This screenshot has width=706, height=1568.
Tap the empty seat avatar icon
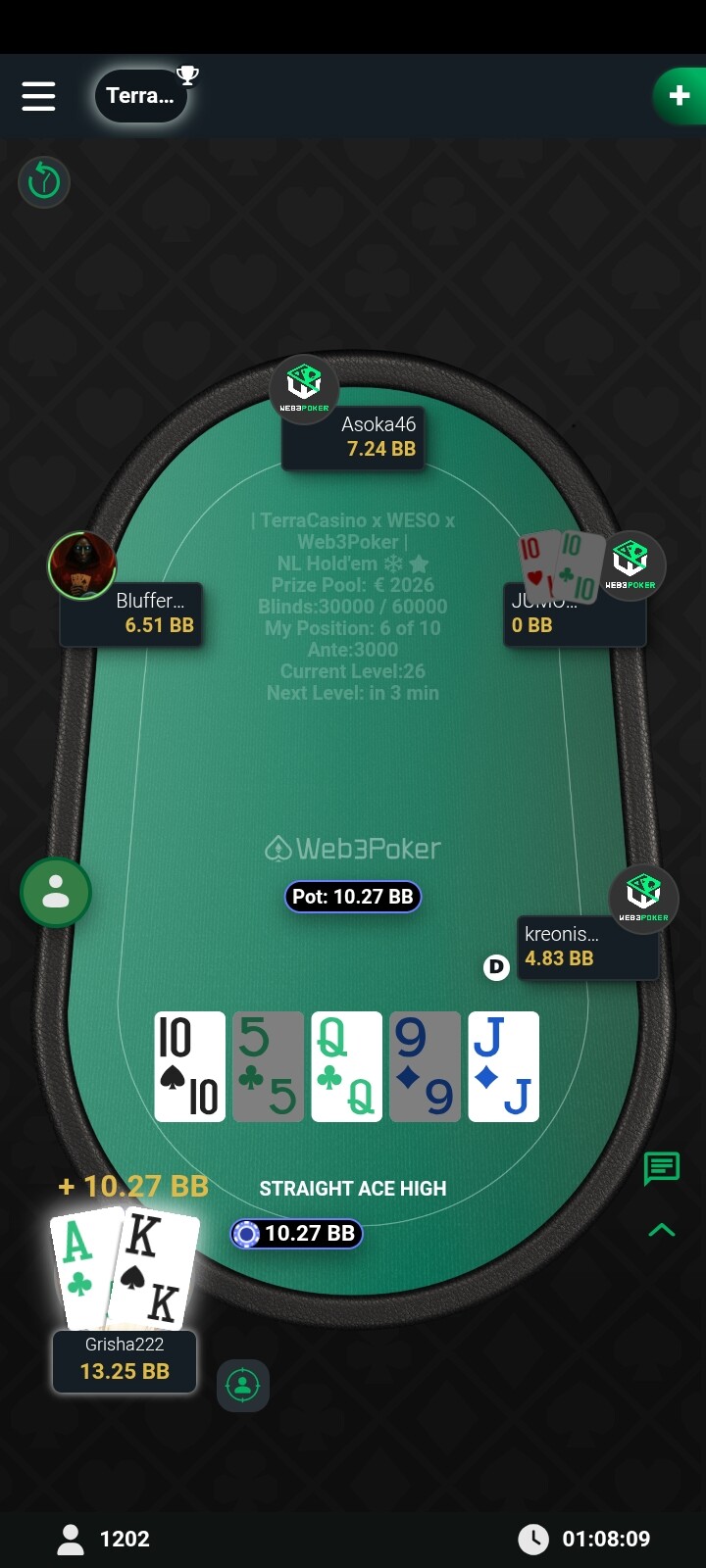click(x=56, y=892)
